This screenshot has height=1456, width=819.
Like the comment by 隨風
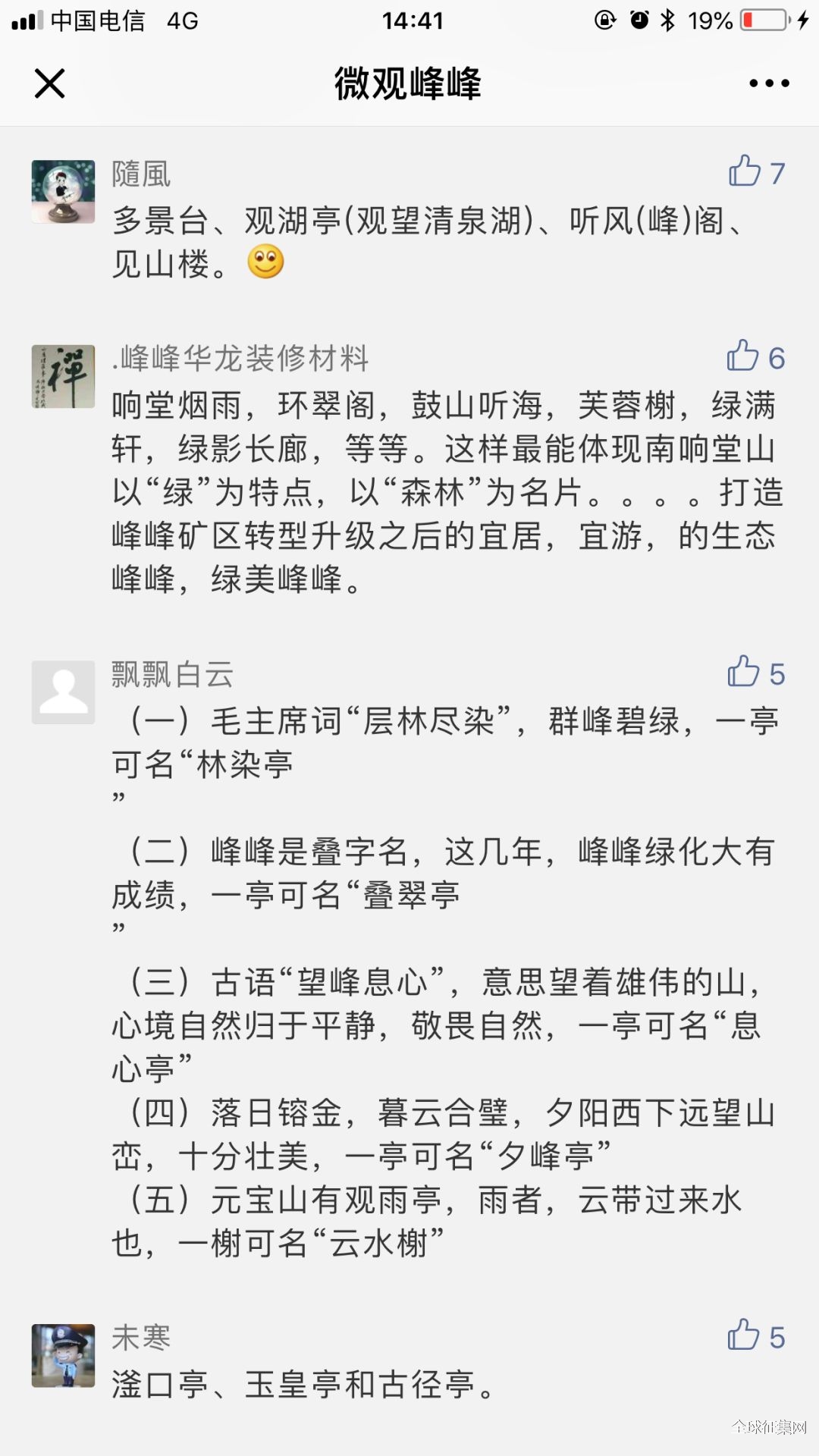click(745, 171)
